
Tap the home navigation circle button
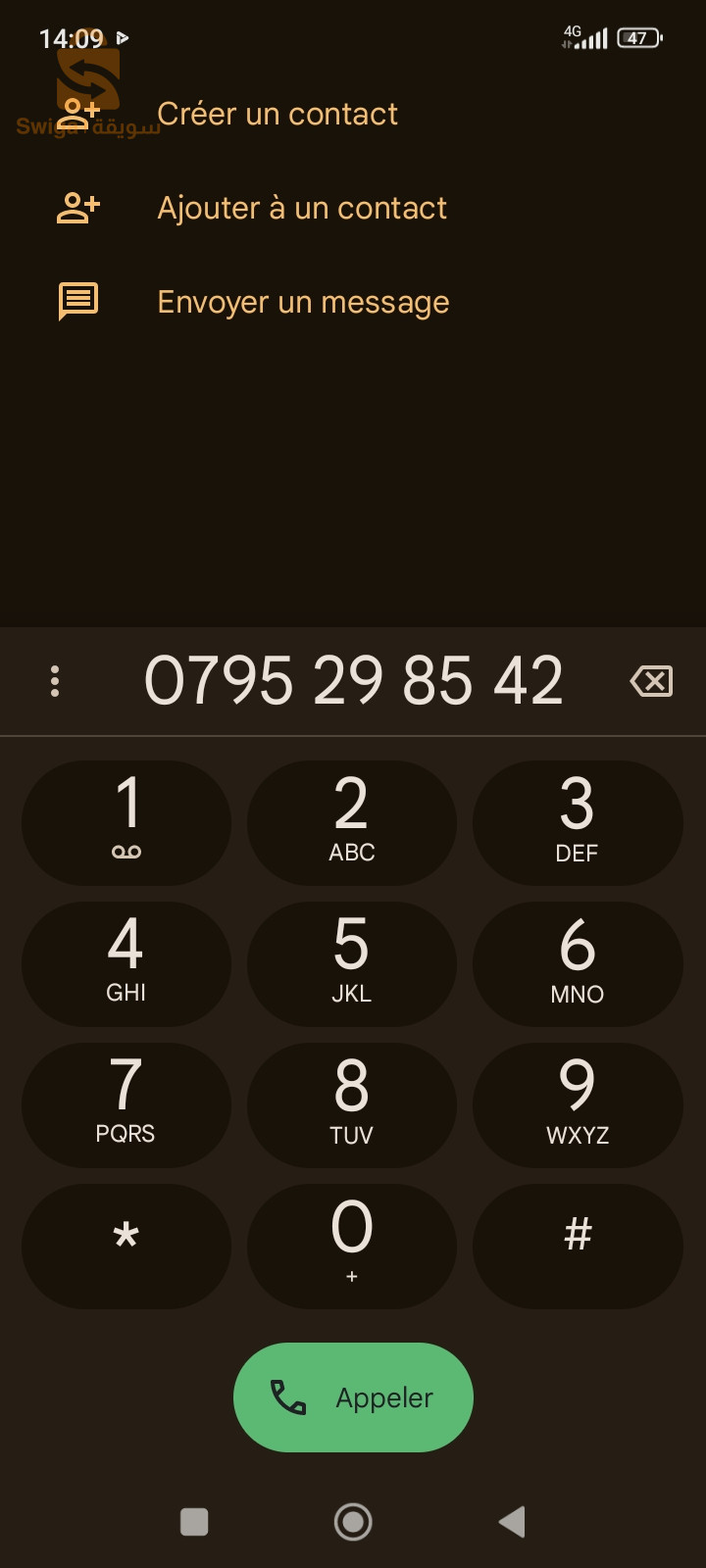[x=353, y=1521]
